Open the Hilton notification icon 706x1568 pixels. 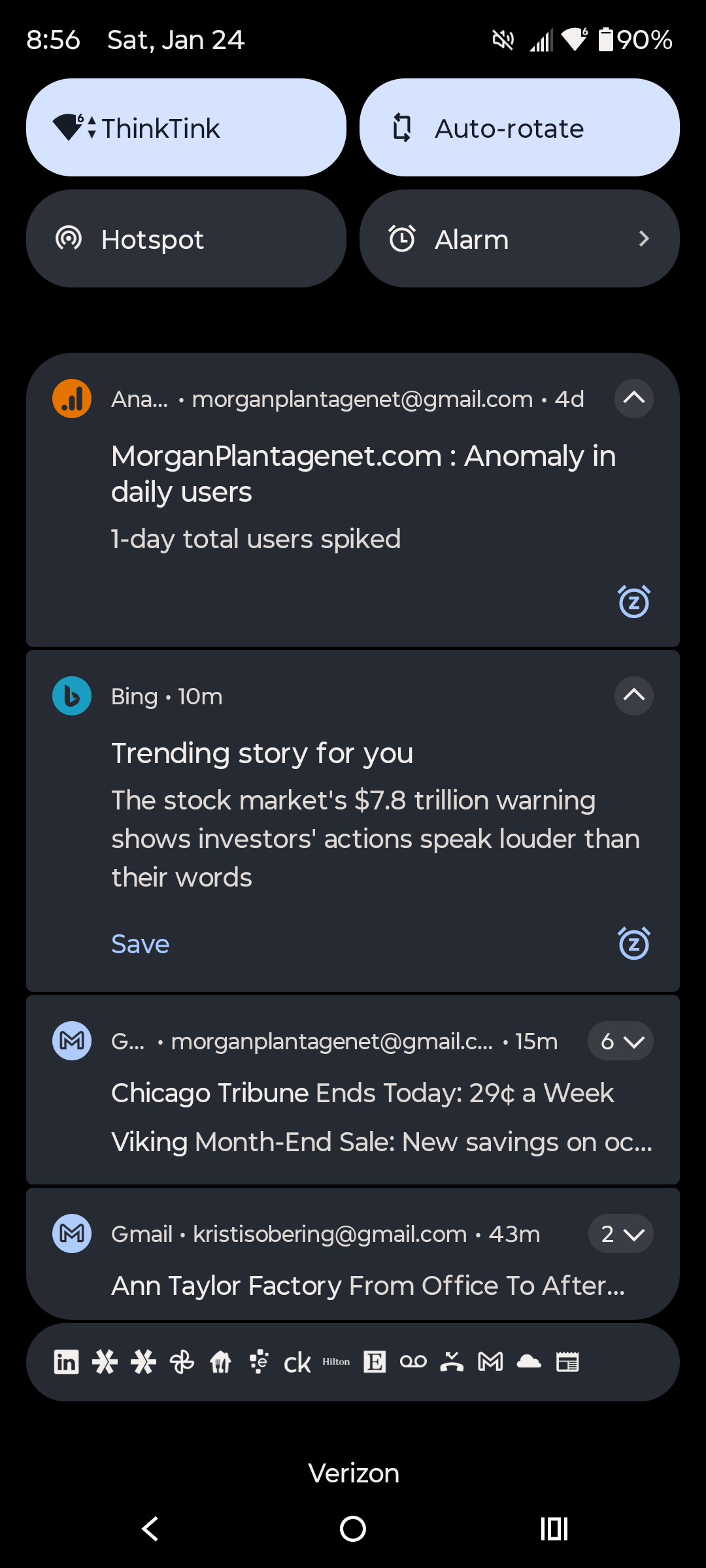click(x=335, y=1362)
